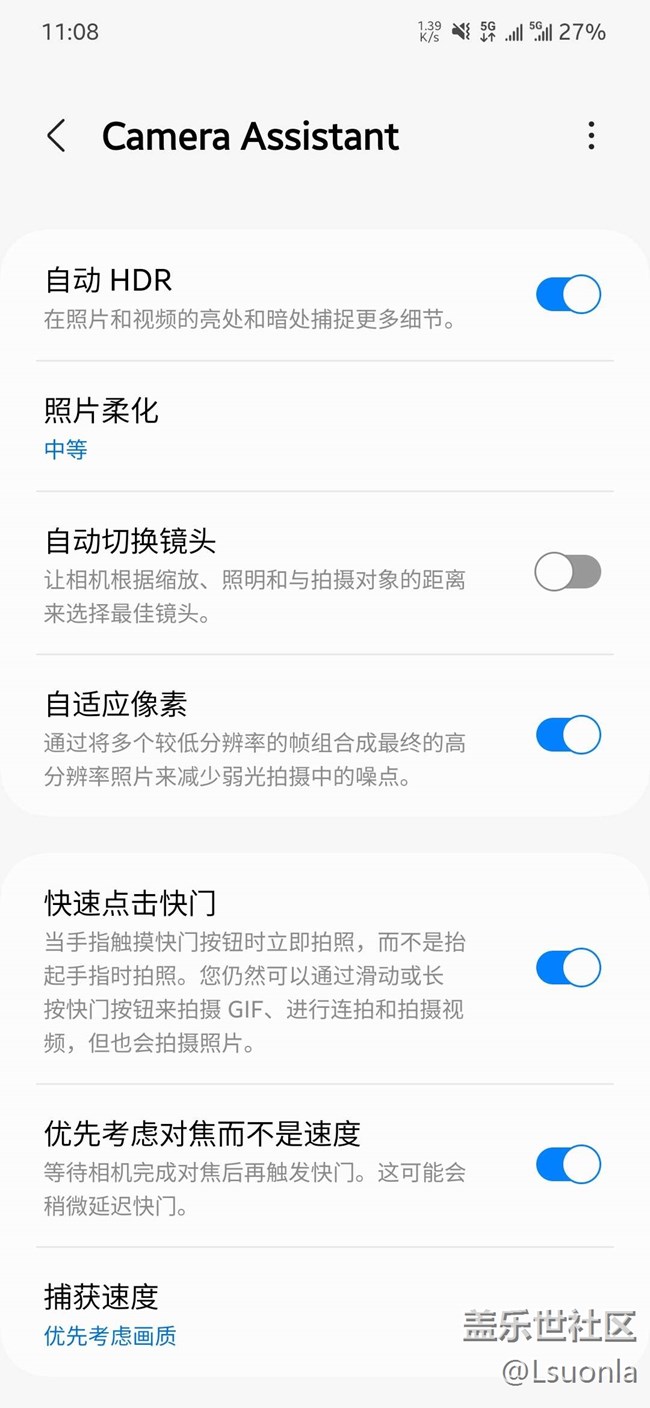Go back from Camera Assistant
Screen dimensions: 650x1408
[x=57, y=136]
